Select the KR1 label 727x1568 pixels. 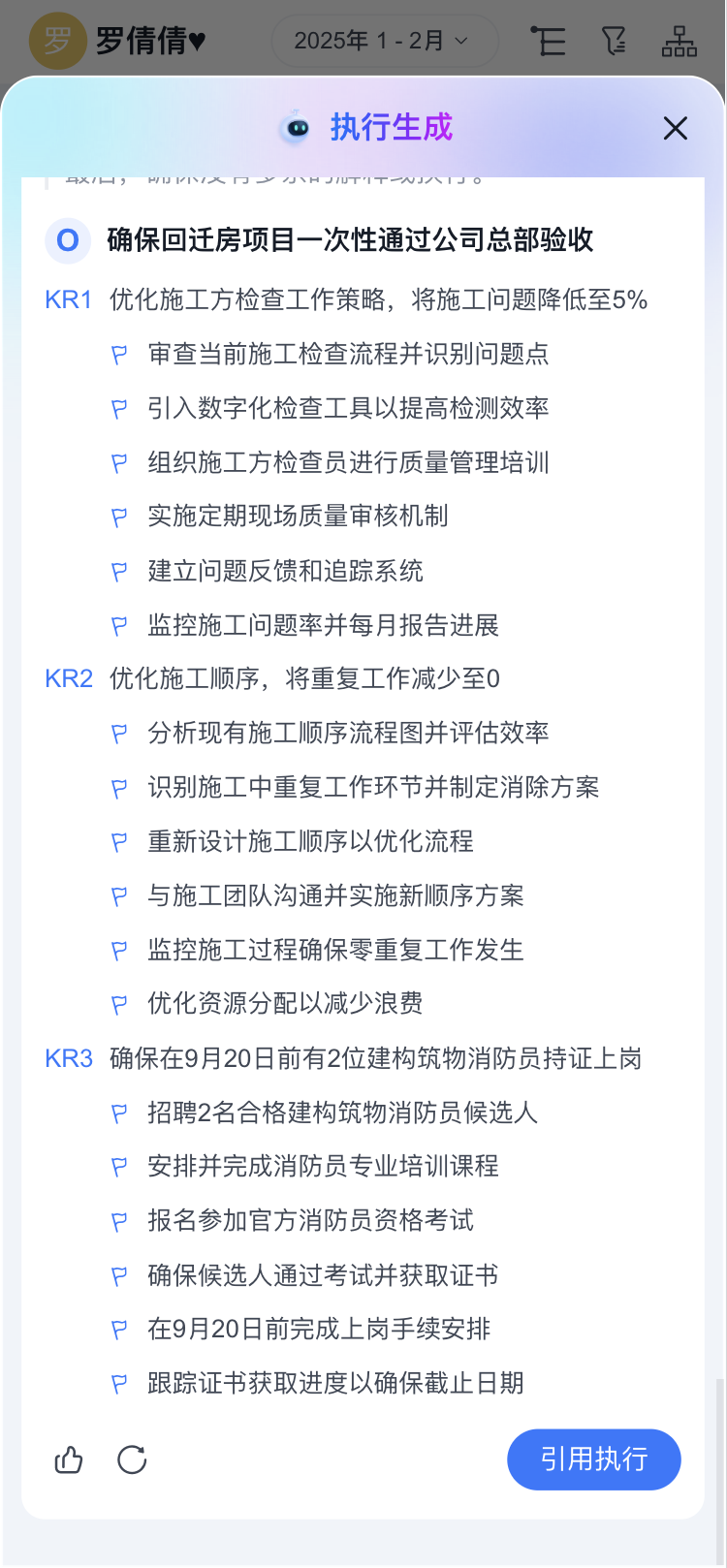pos(69,299)
